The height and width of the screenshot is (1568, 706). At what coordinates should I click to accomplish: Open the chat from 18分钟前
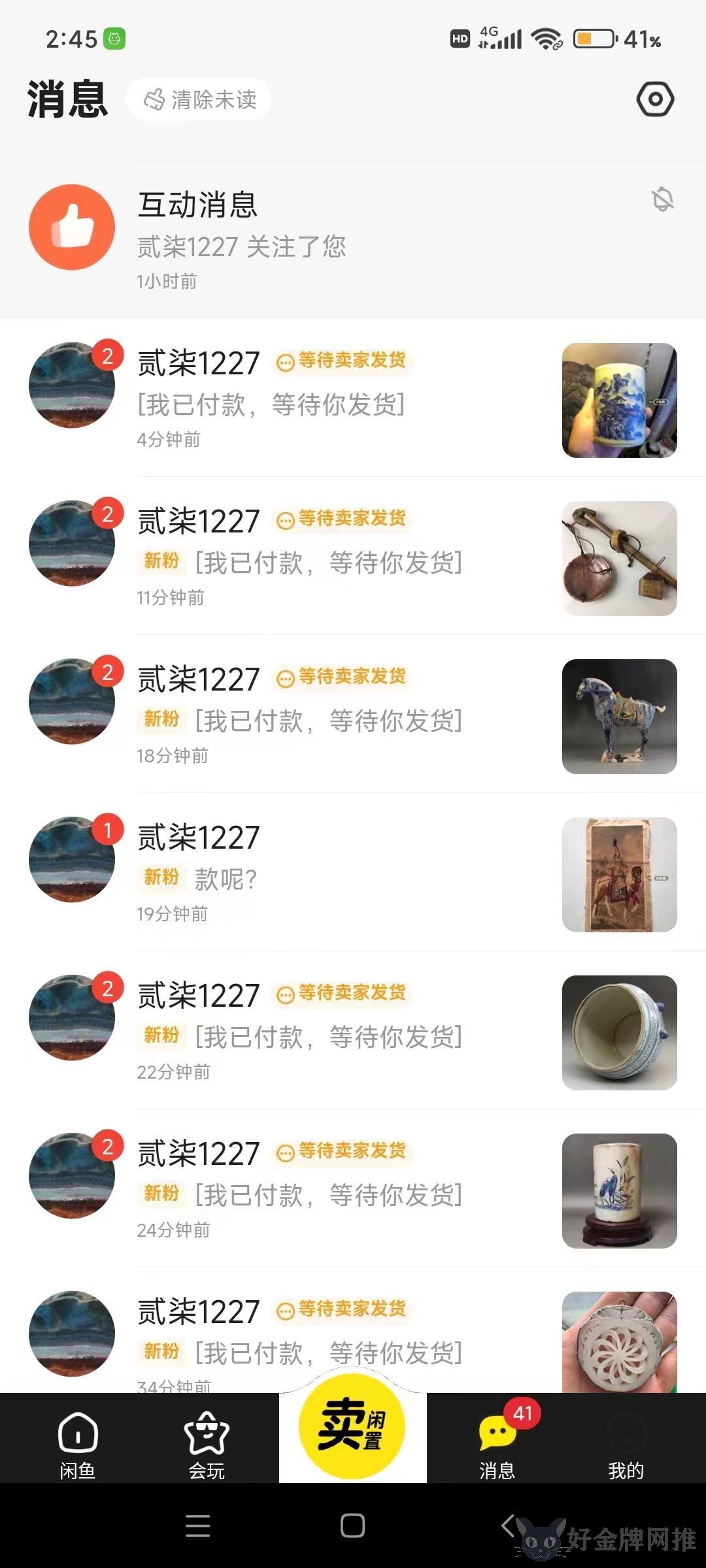(353, 715)
